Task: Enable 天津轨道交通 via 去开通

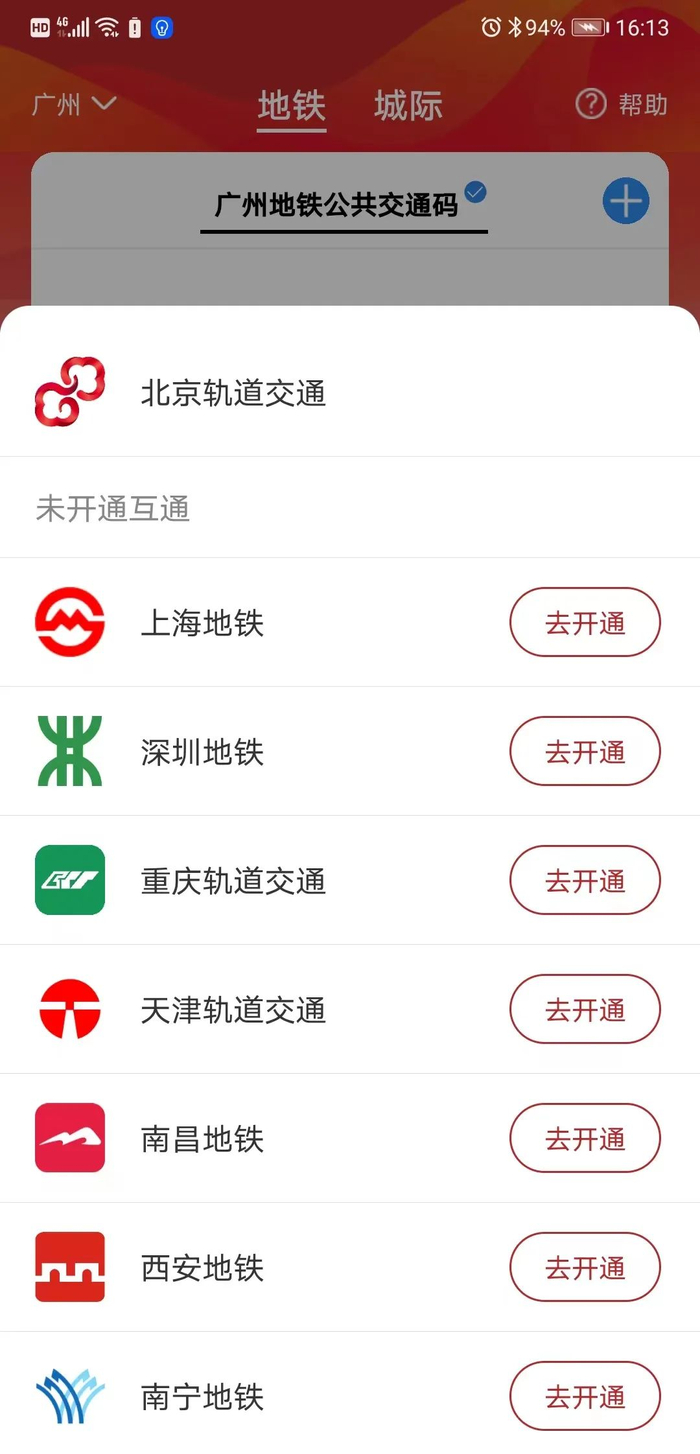Action: [585, 1009]
